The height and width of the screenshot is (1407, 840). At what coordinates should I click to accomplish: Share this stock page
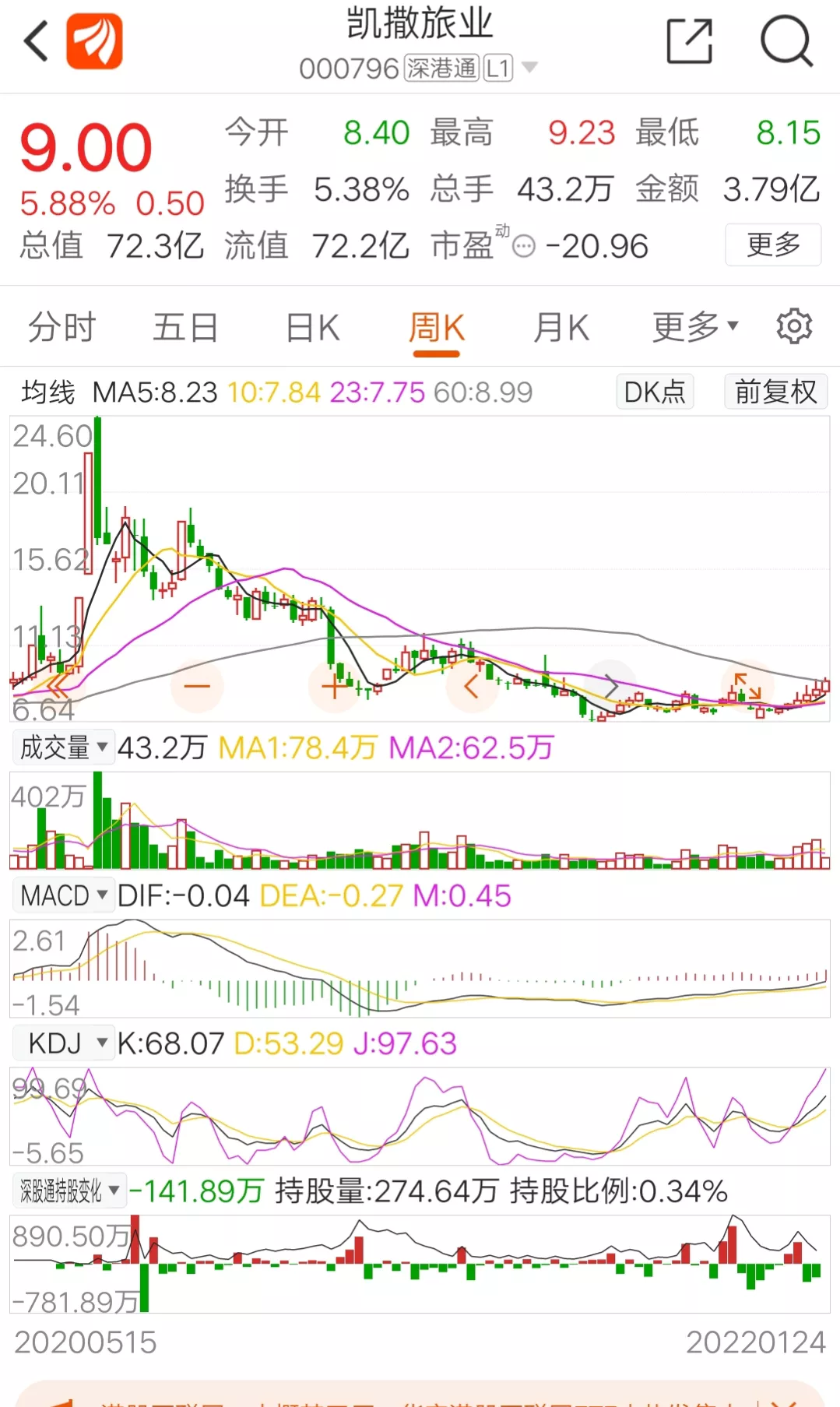(x=690, y=41)
